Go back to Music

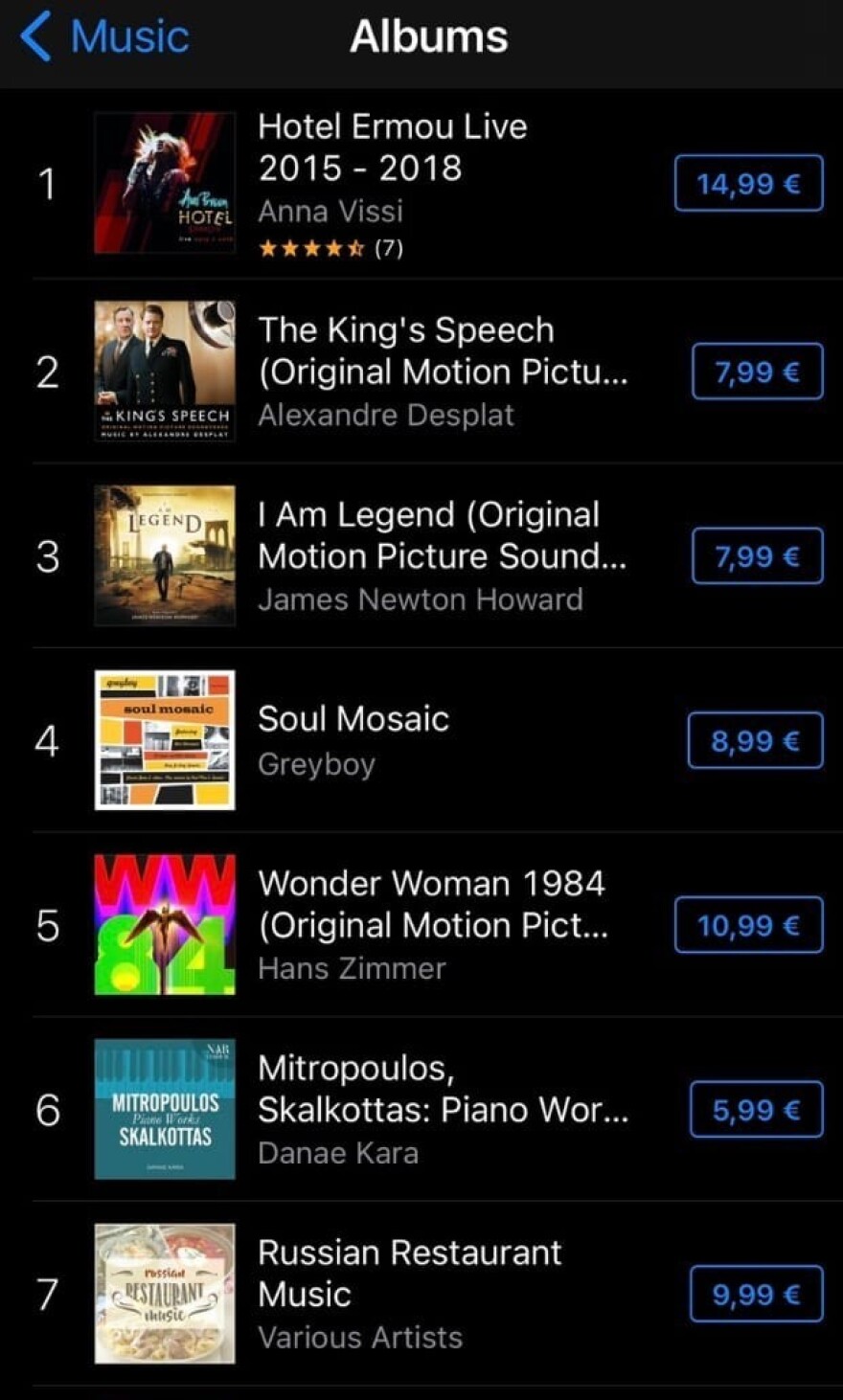tap(105, 36)
